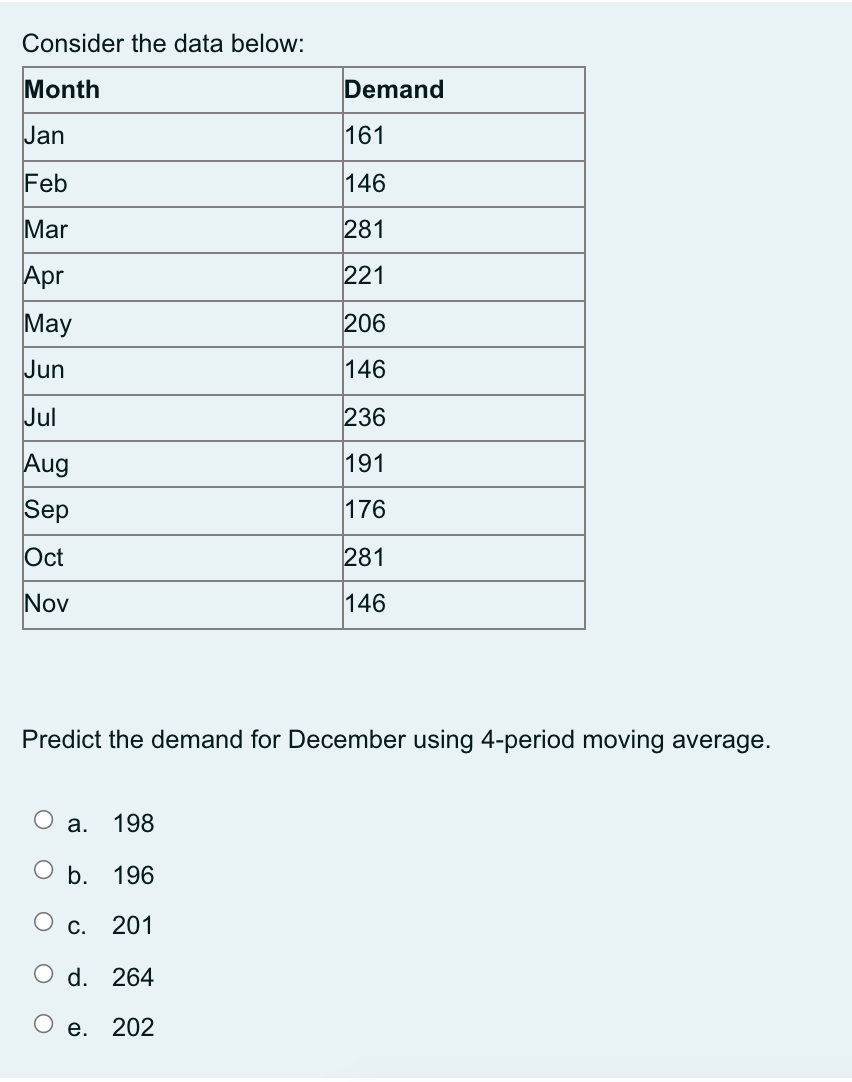Click the May demand value 206

pyautogui.click(x=365, y=323)
